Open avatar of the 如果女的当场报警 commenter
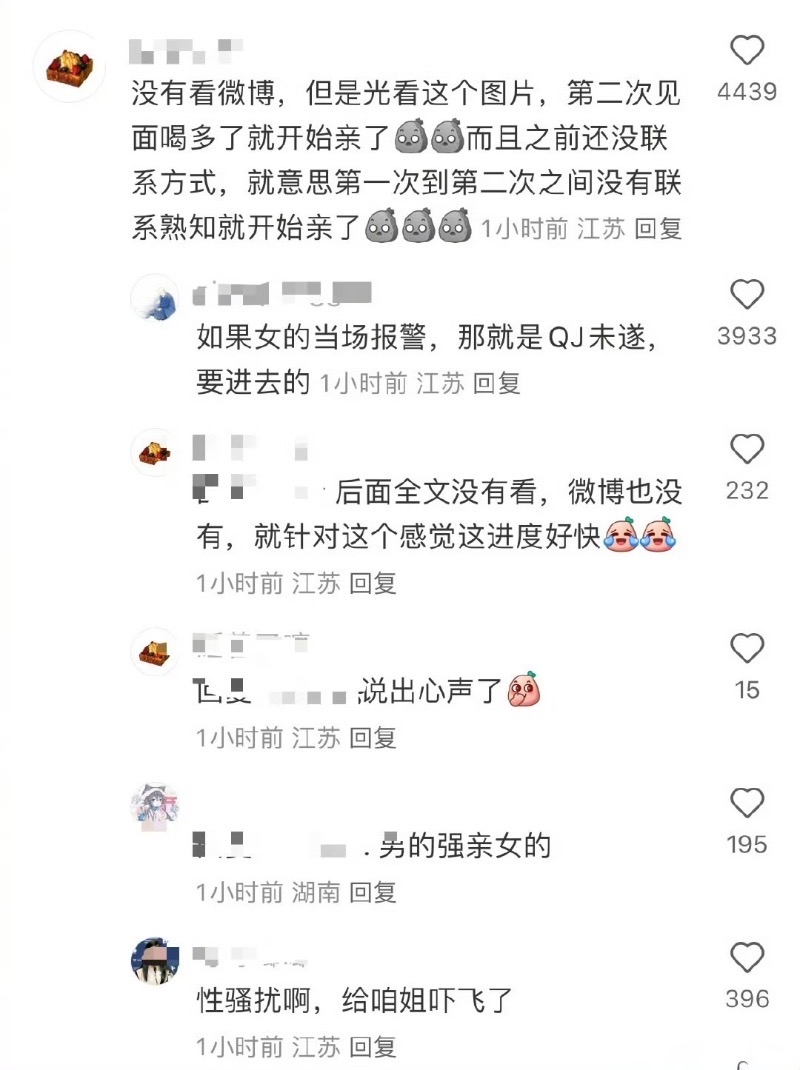The width and height of the screenshot is (800, 1070). [155, 297]
